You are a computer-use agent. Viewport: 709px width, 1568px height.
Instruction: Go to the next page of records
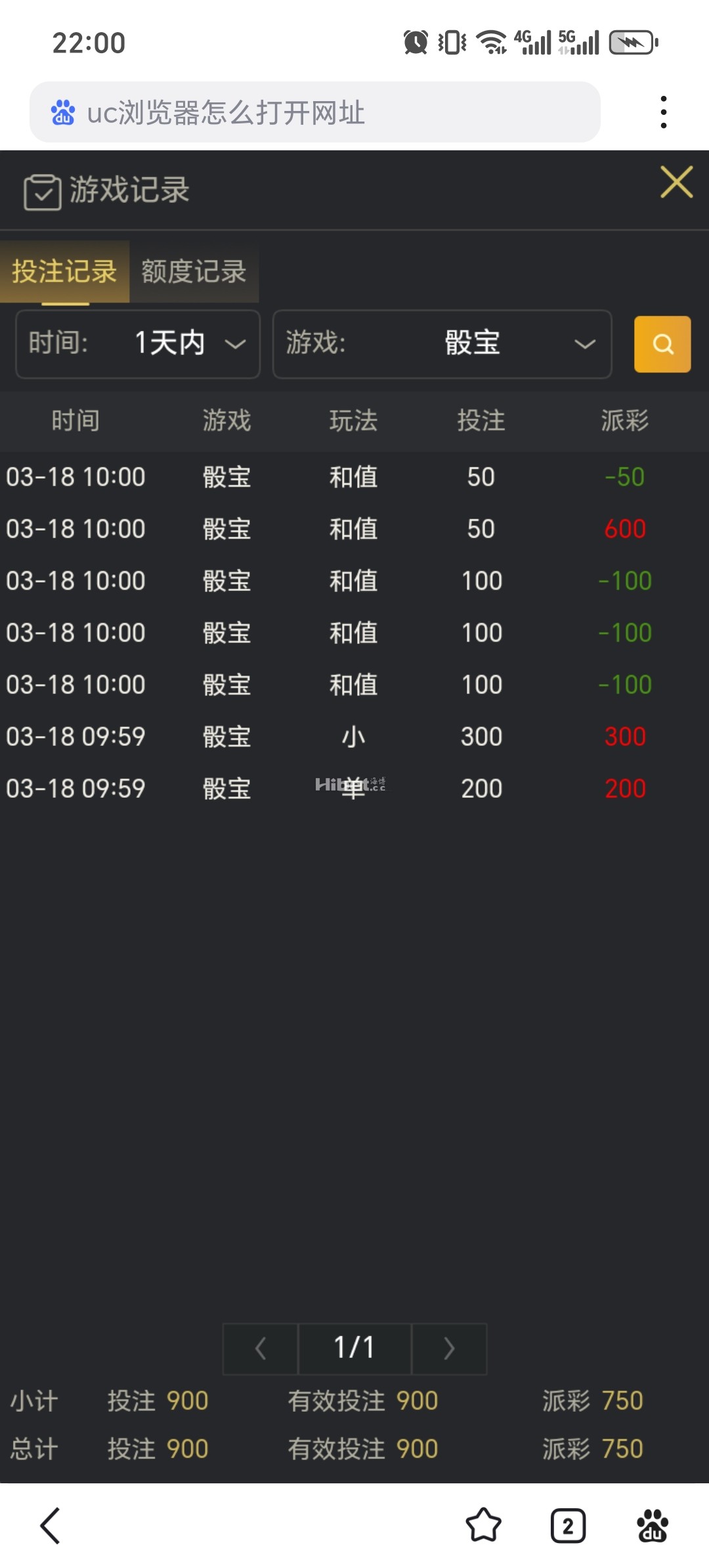449,1349
